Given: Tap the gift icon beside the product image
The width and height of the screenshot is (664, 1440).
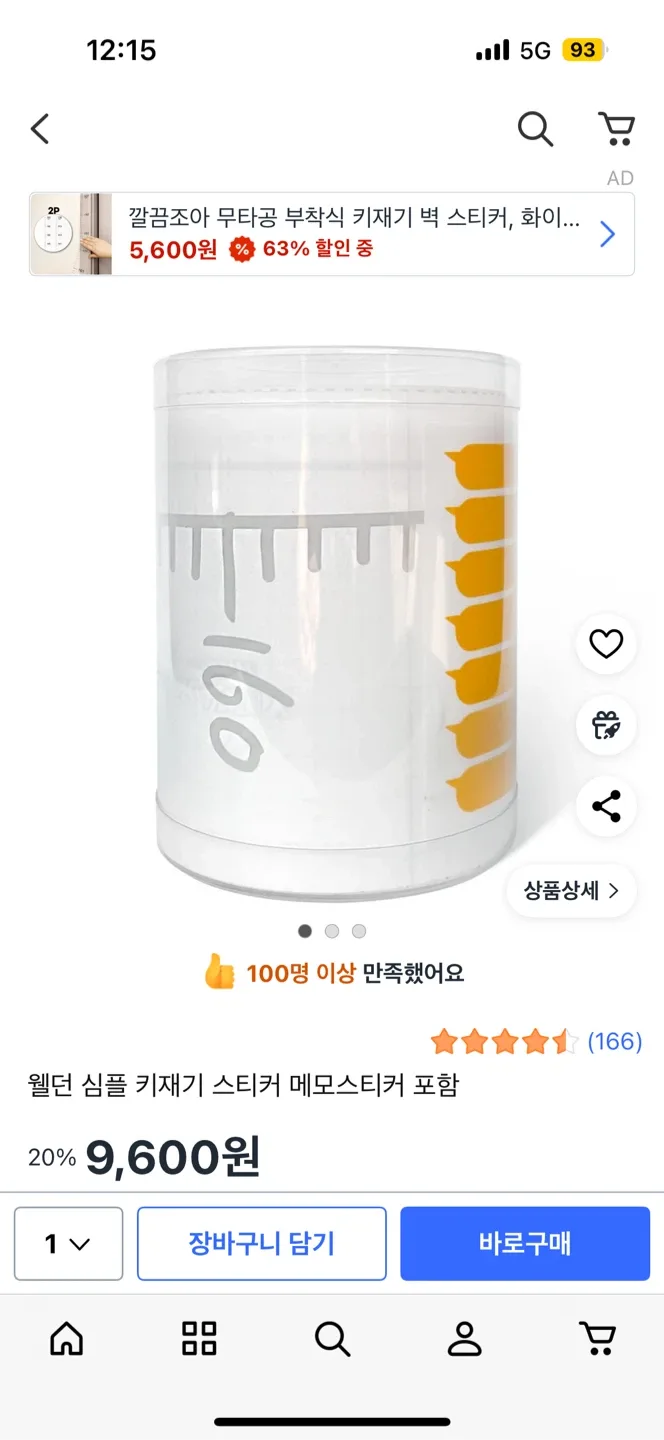Looking at the screenshot, I should [x=606, y=725].
